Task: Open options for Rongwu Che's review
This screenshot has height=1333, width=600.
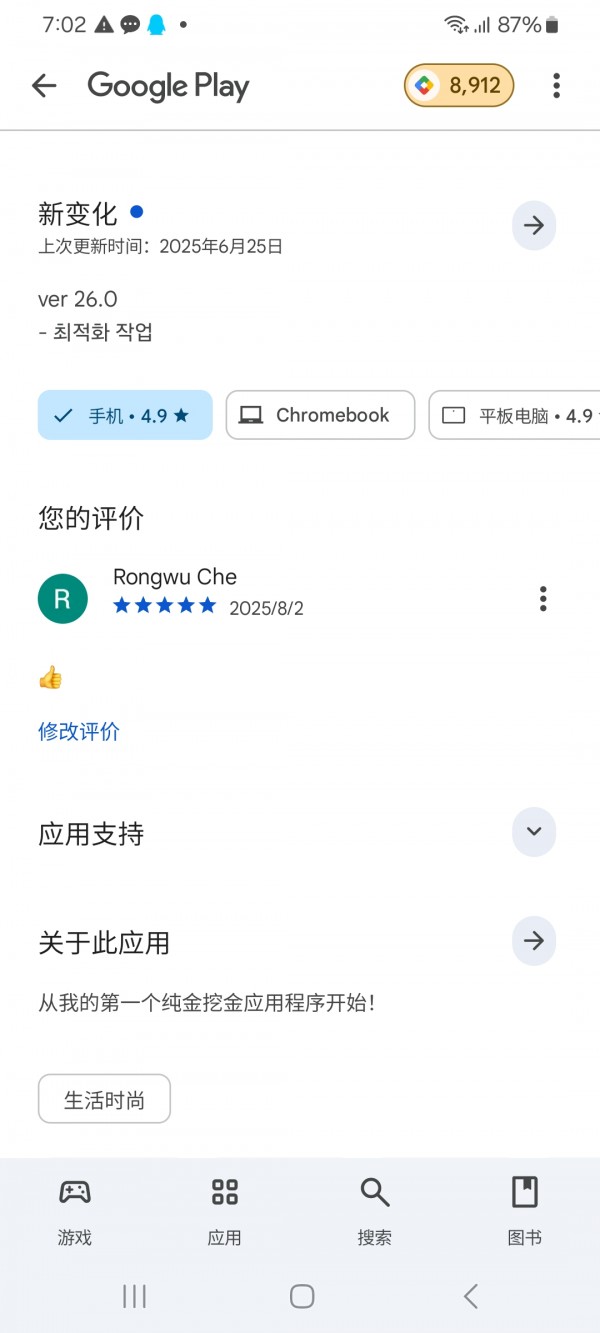Action: [543, 599]
